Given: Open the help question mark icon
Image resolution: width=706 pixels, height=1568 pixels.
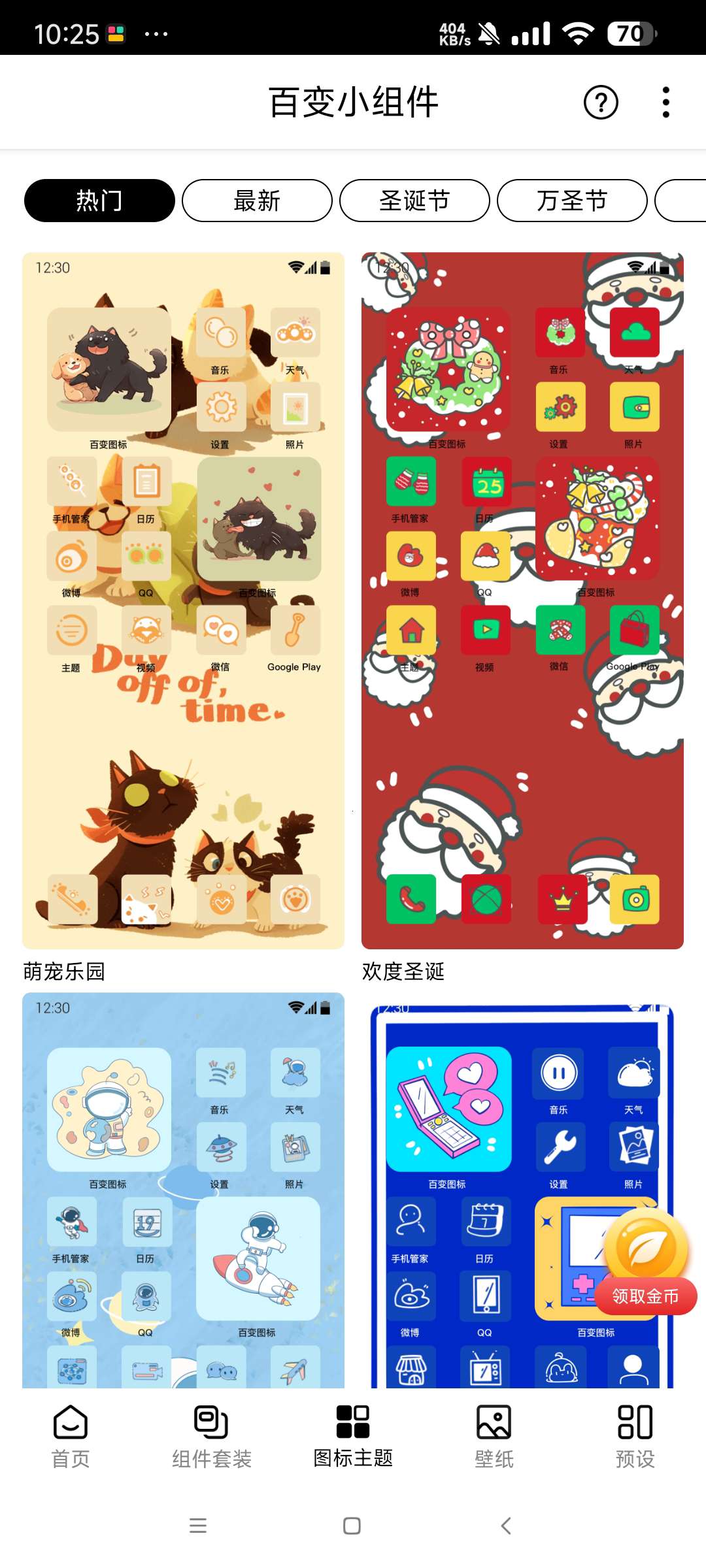Looking at the screenshot, I should 601,103.
